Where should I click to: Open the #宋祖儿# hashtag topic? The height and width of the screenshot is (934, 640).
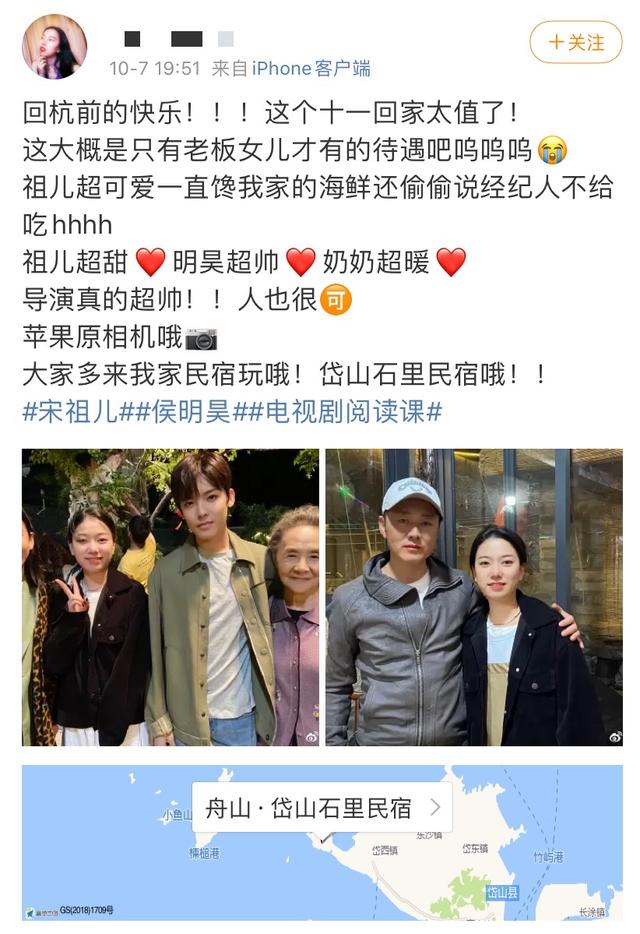70,411
